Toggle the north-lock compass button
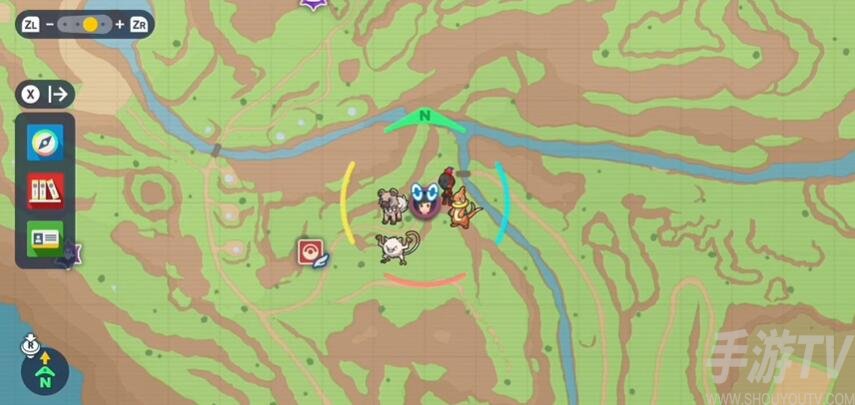 click(x=44, y=373)
